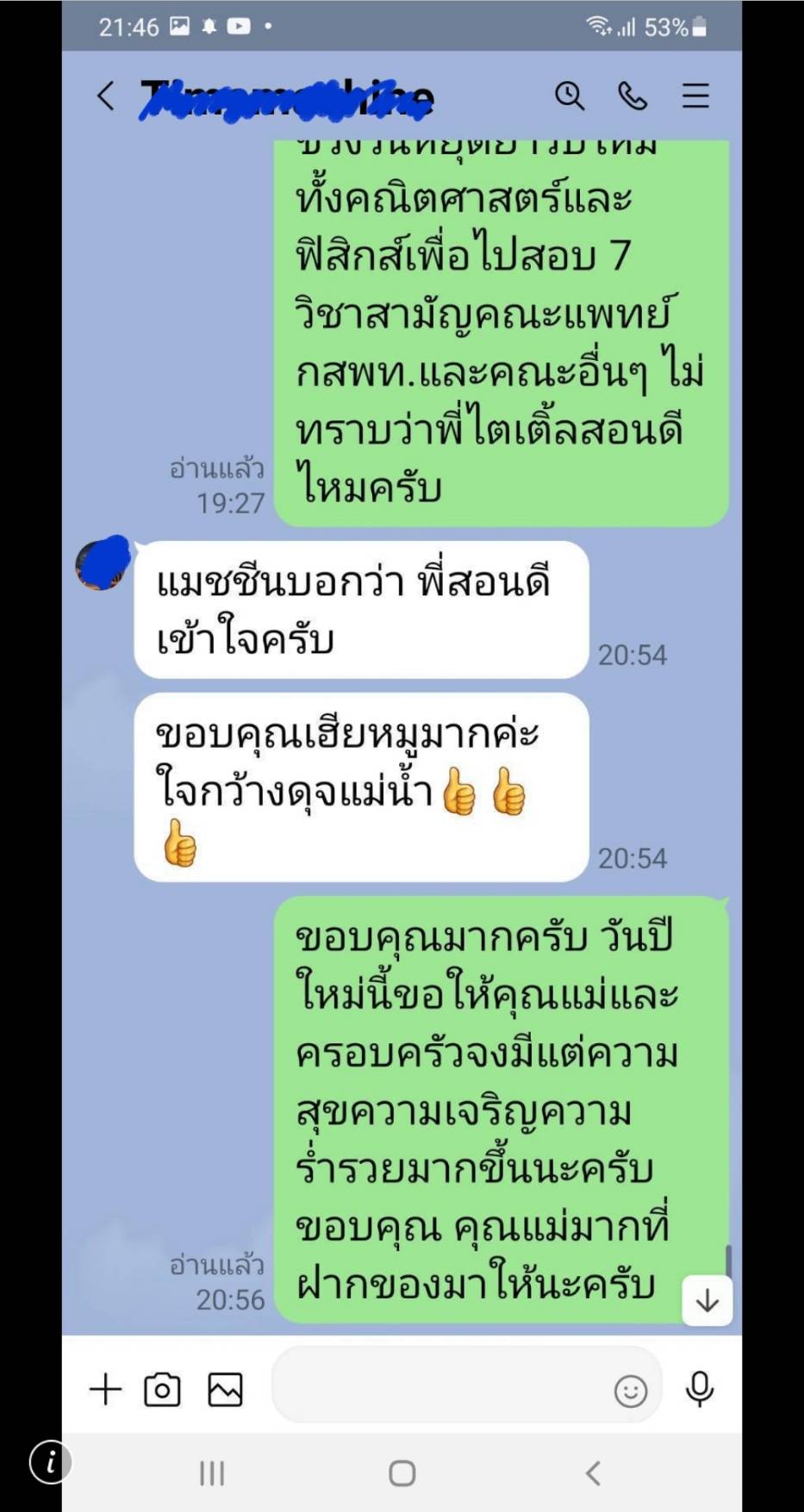
Task: Open the photo gallery picker
Action: pyautogui.click(x=225, y=1389)
